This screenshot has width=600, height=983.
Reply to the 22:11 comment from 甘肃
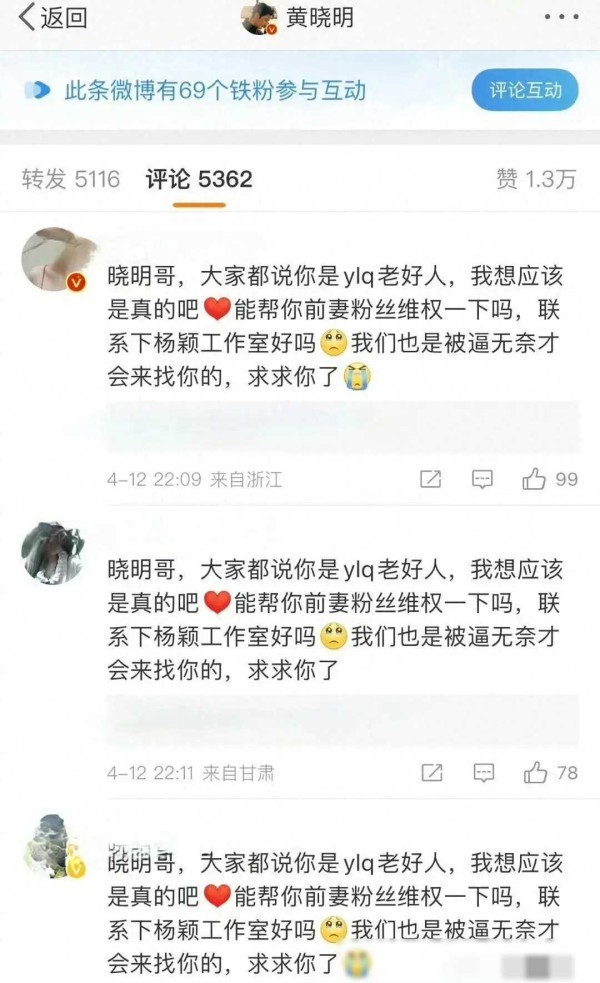click(483, 773)
